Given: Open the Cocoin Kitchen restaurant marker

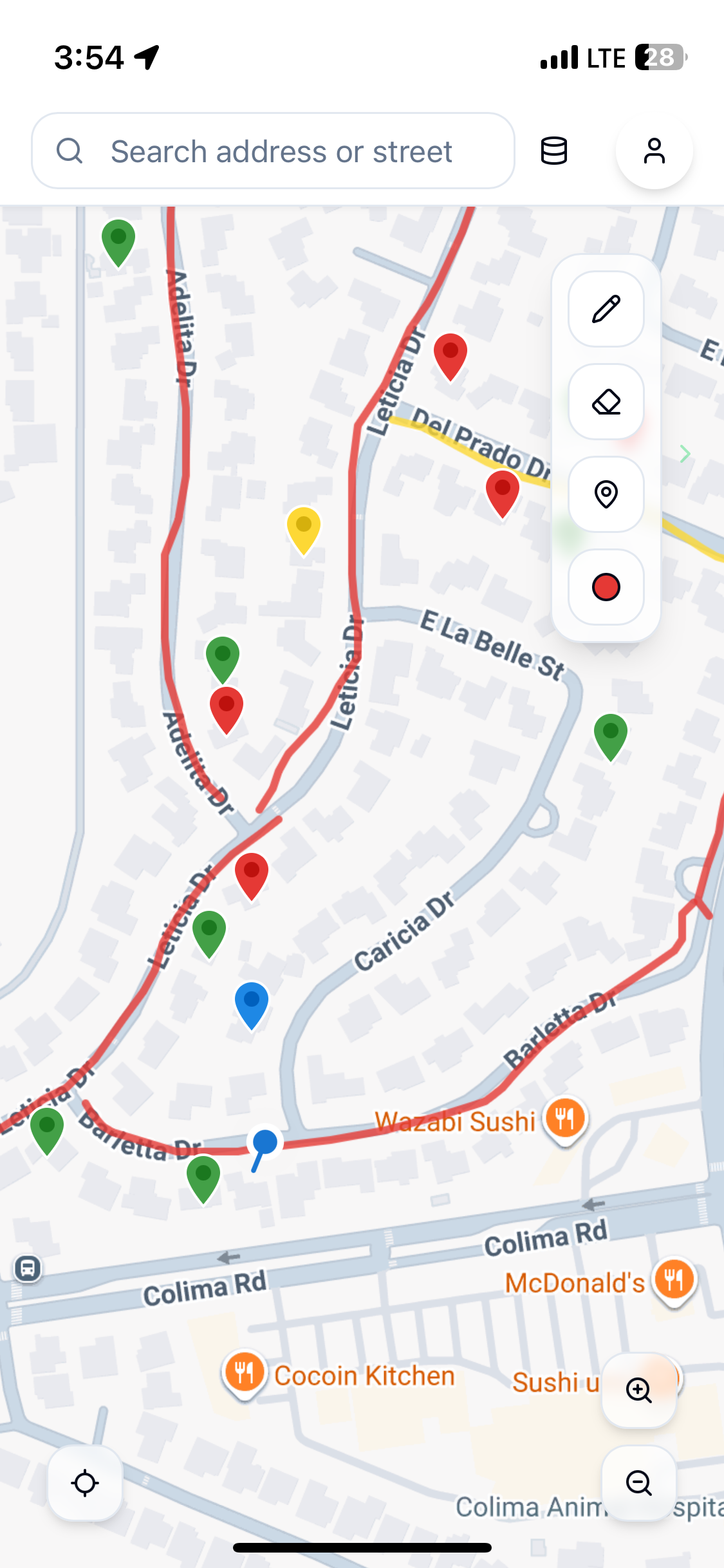Looking at the screenshot, I should tap(245, 1373).
